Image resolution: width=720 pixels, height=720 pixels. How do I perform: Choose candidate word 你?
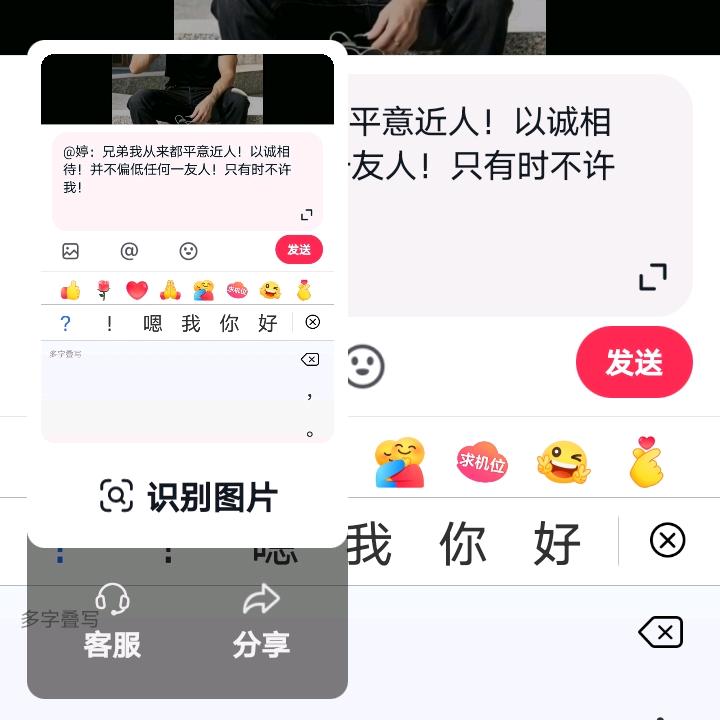[463, 543]
